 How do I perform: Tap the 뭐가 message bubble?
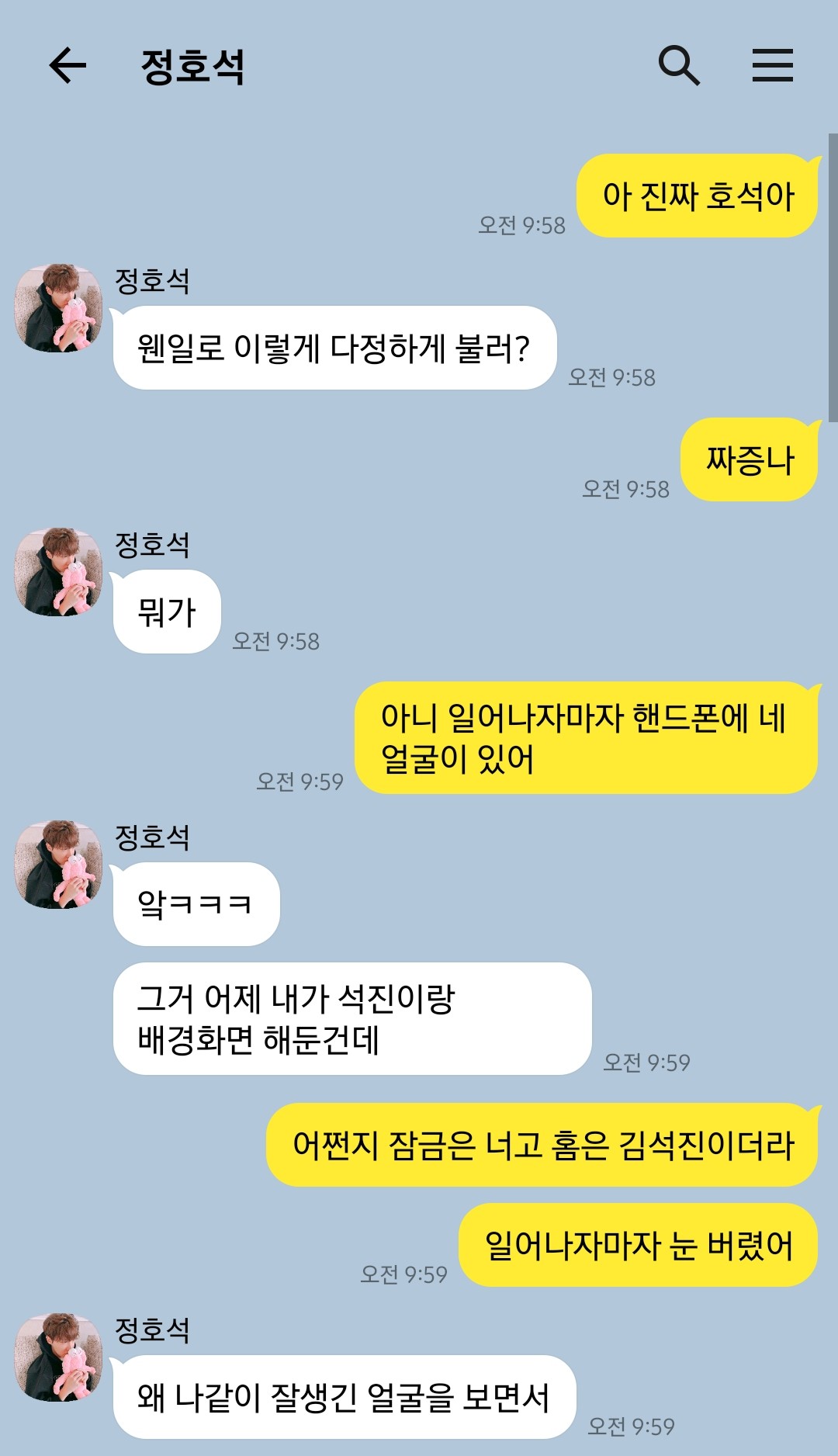click(x=167, y=611)
